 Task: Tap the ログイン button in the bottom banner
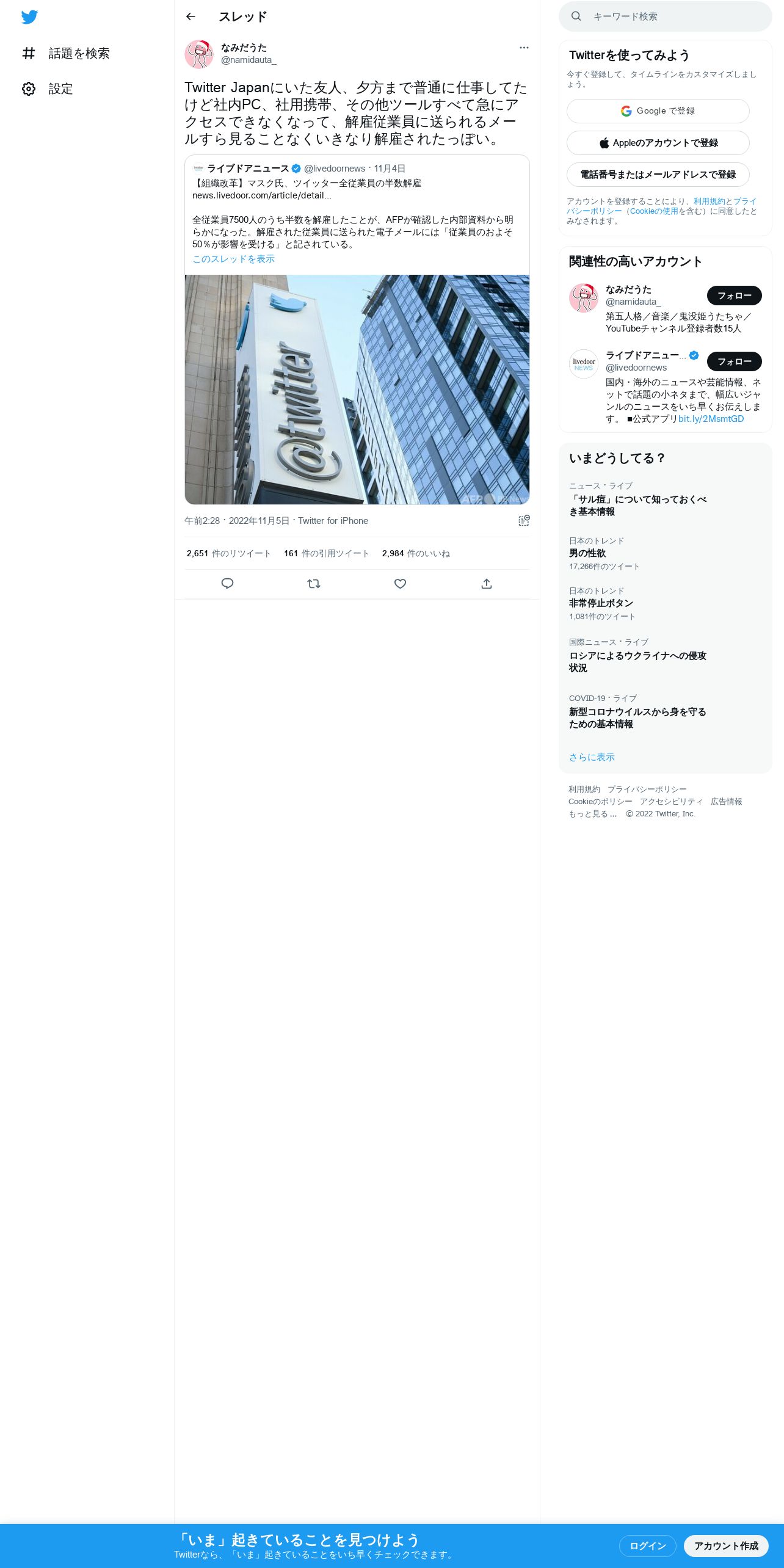point(648,1546)
